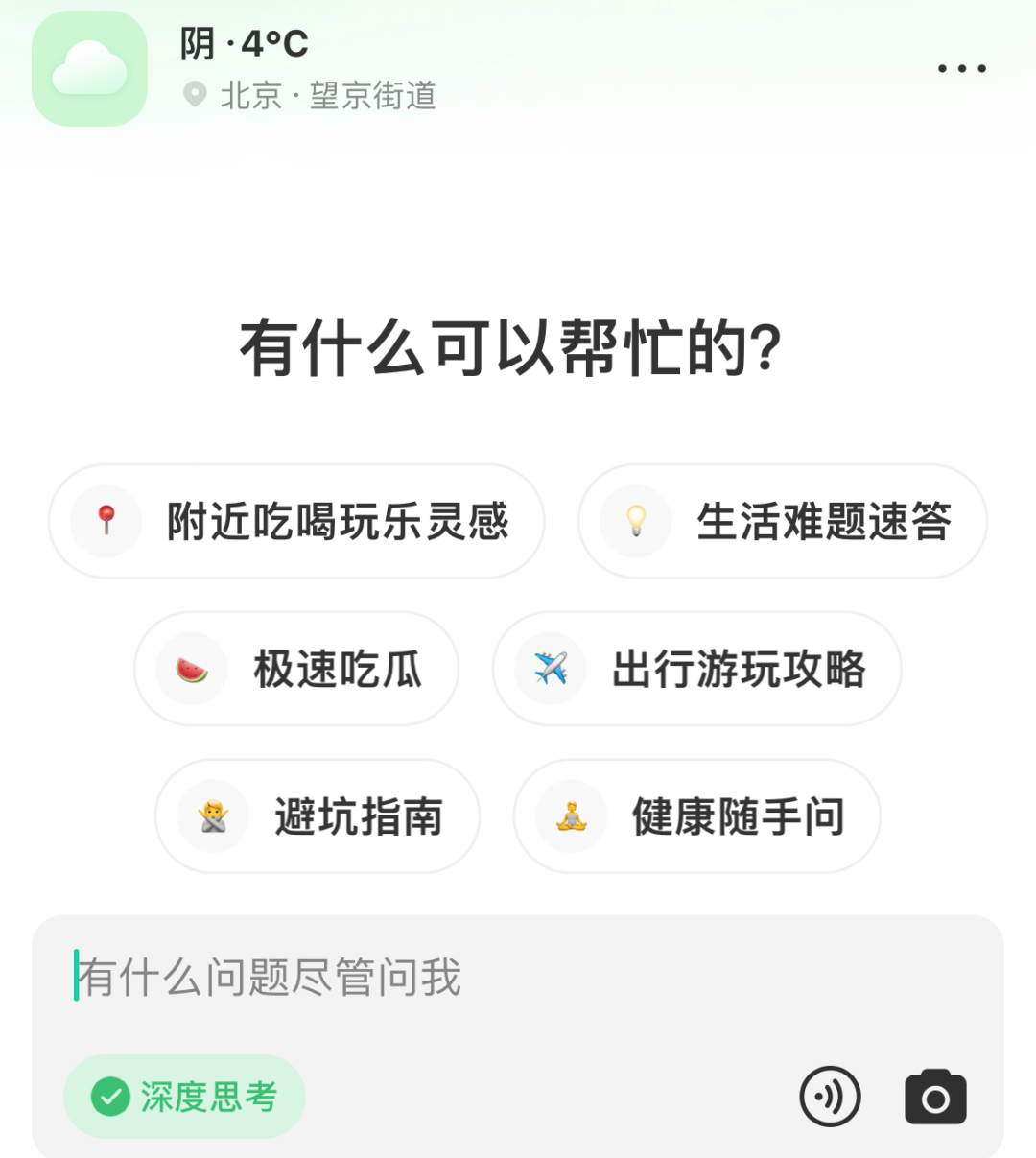Select the 生活难题速答 chip
Viewport: 1036px width, 1158px height.
click(782, 521)
